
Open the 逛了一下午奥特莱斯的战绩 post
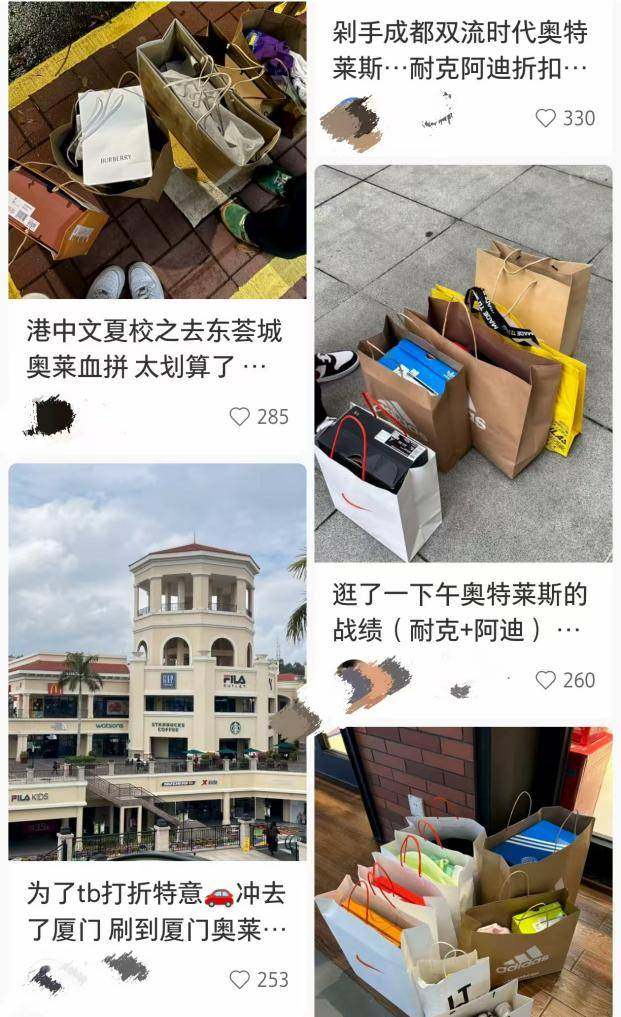click(460, 611)
